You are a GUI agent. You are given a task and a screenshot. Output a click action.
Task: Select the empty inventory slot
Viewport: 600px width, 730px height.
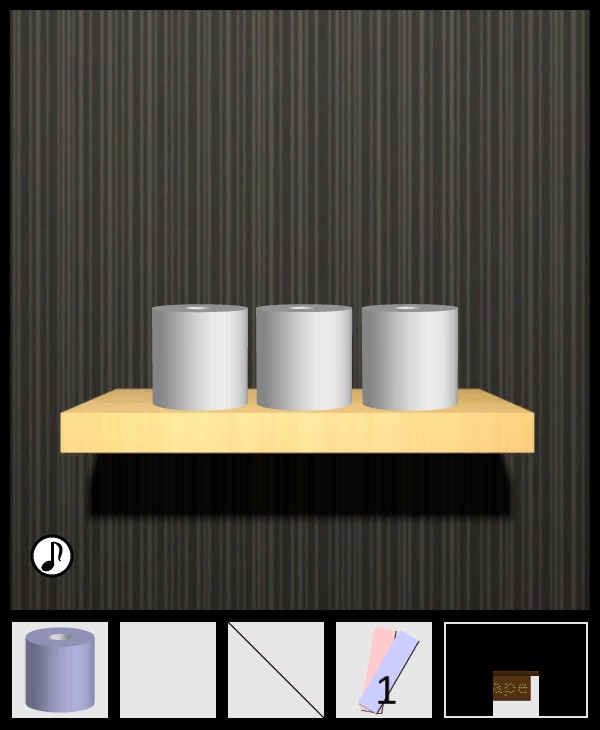[168, 670]
